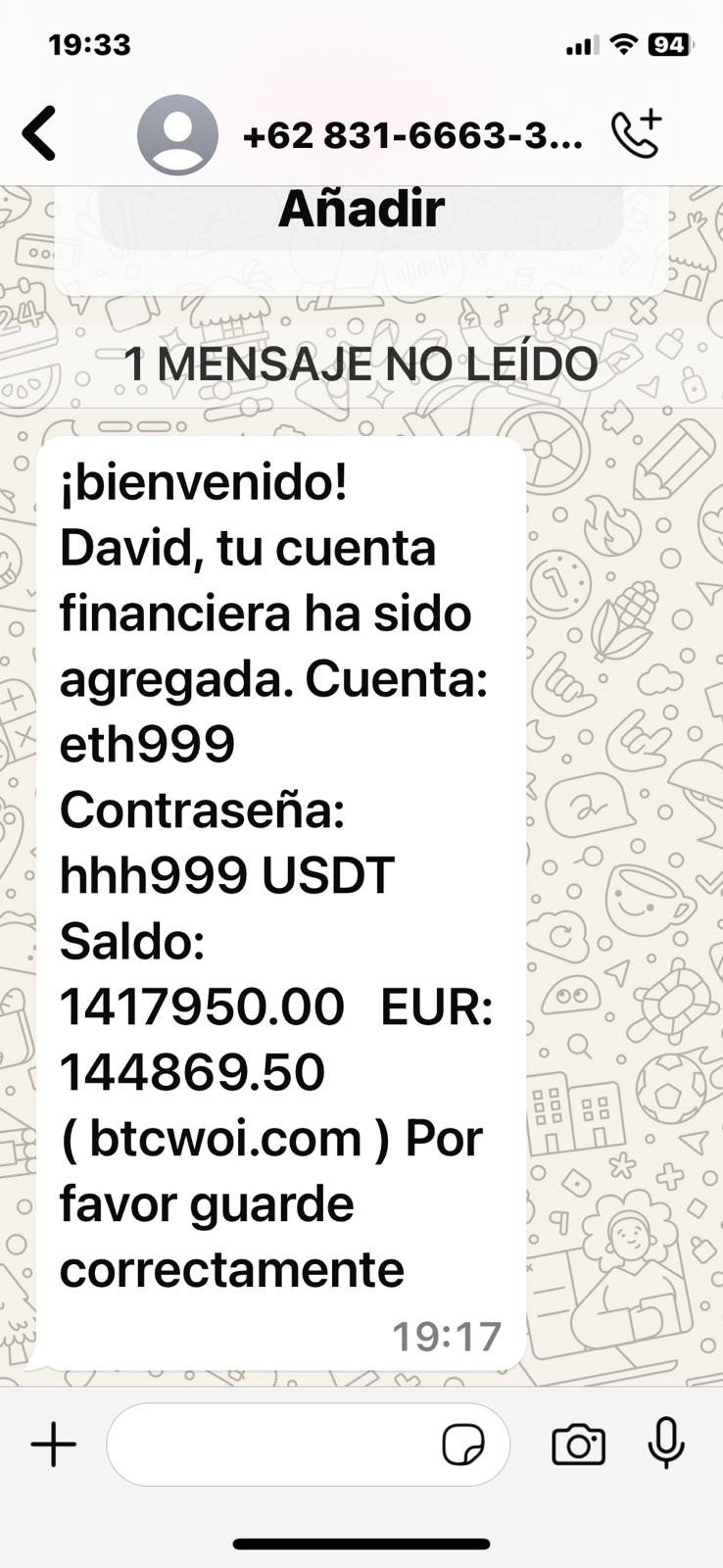Tap the Añadir button
Viewport: 723px width, 1568px height.
click(x=361, y=211)
